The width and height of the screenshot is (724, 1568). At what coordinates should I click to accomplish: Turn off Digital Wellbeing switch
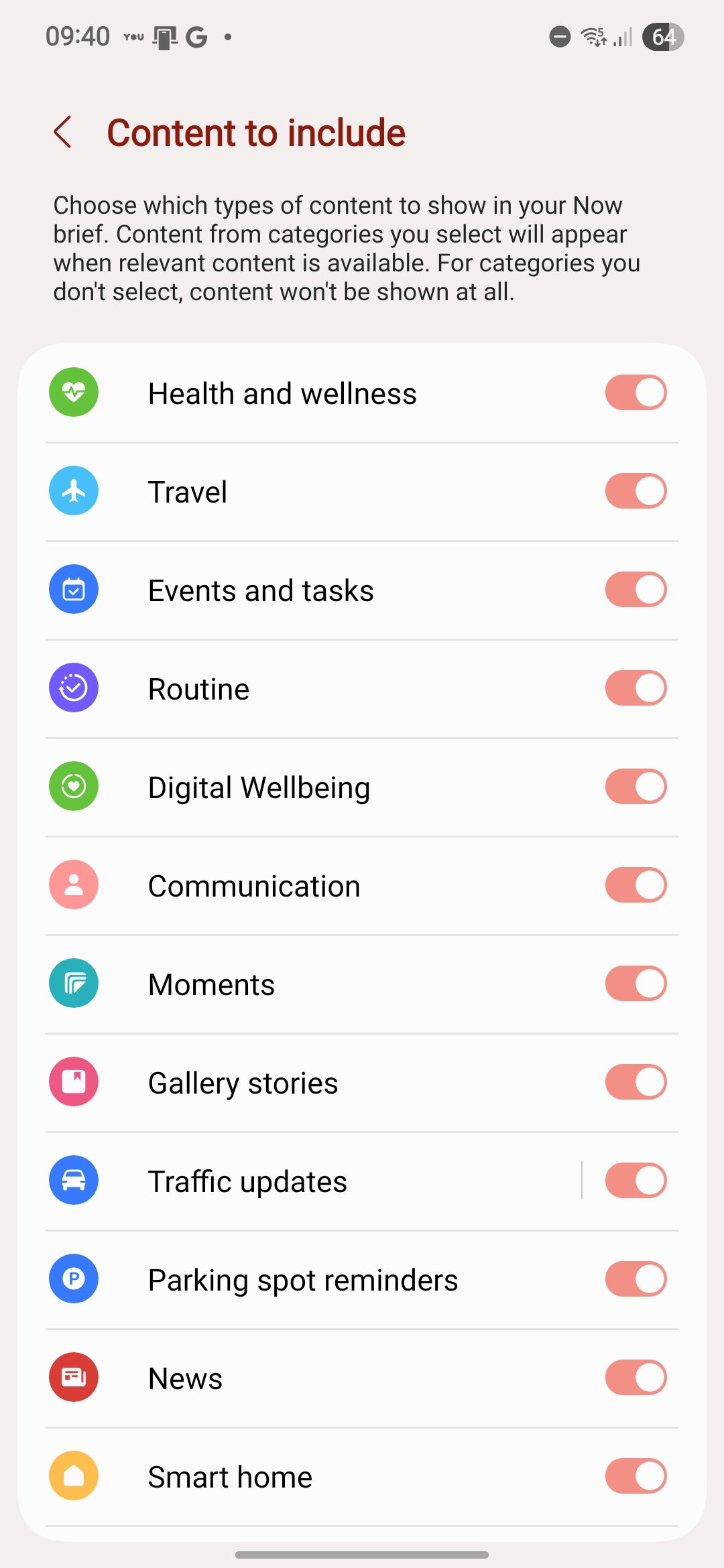636,787
